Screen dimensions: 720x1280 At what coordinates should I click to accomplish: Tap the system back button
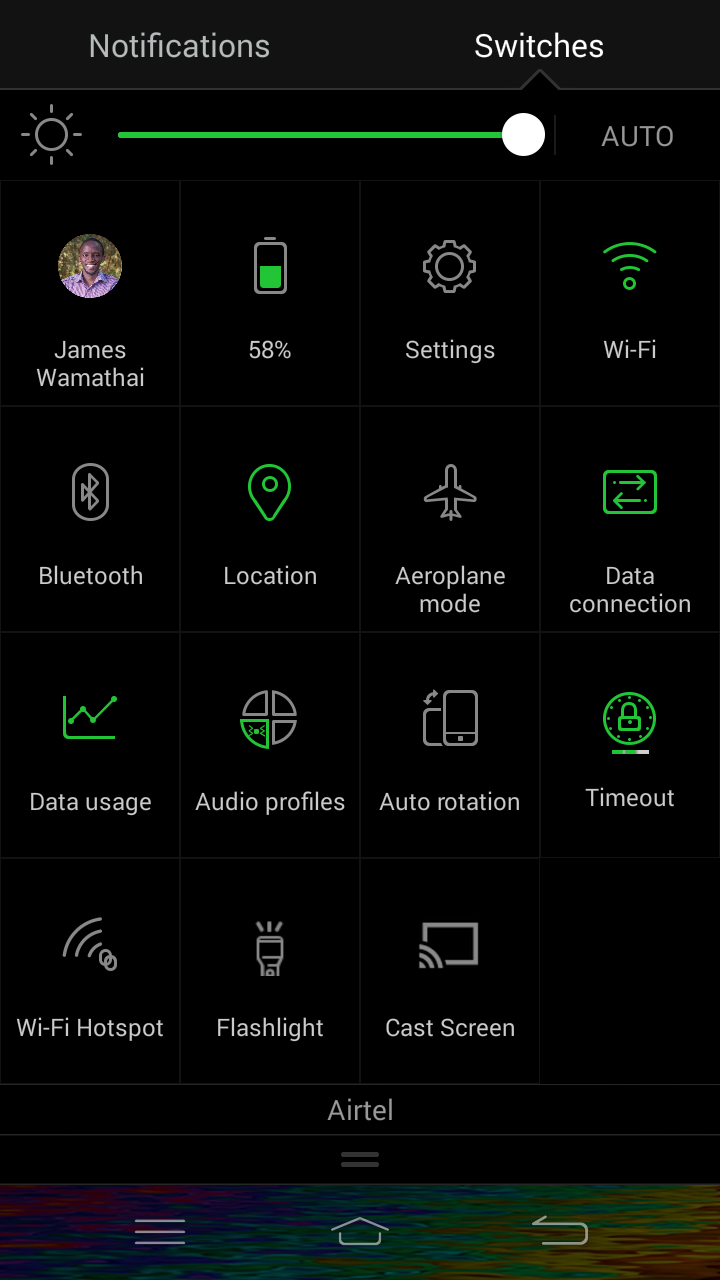click(x=560, y=1231)
